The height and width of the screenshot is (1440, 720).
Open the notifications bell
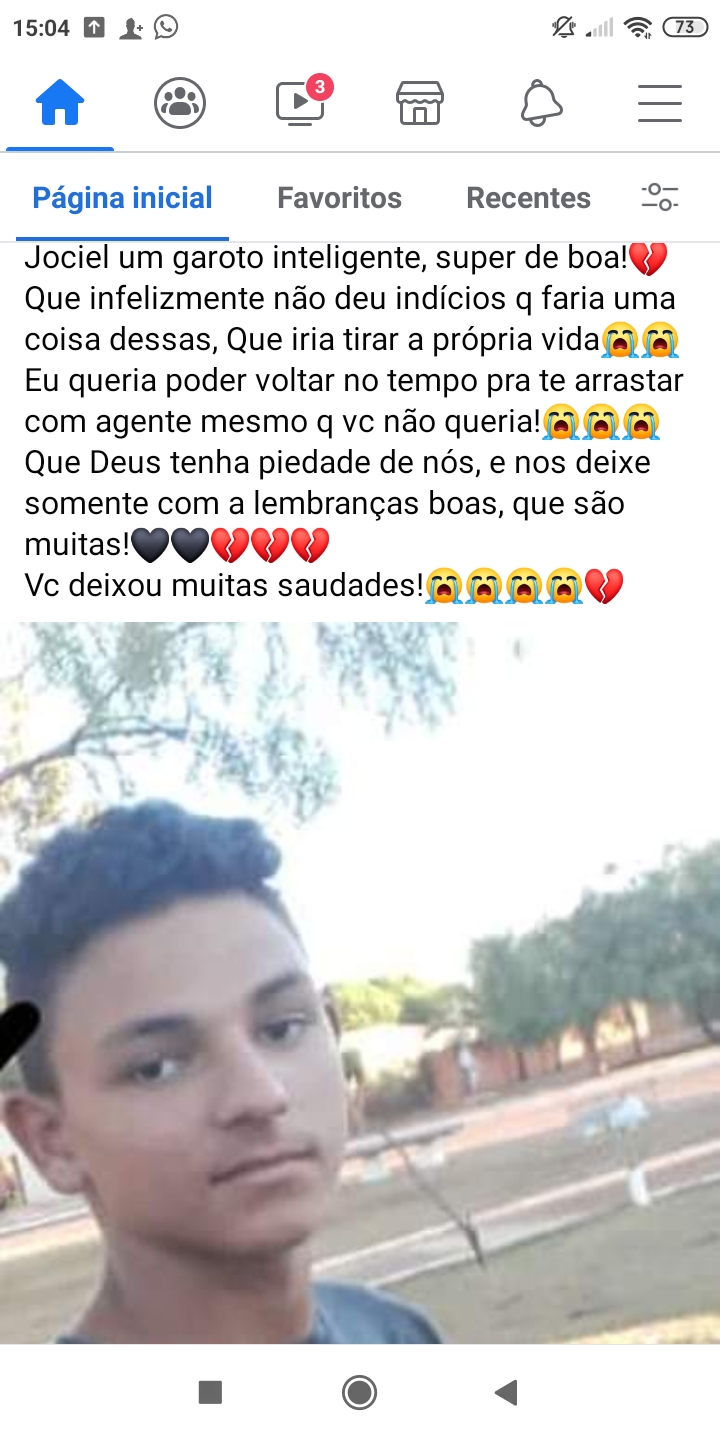tap(541, 103)
